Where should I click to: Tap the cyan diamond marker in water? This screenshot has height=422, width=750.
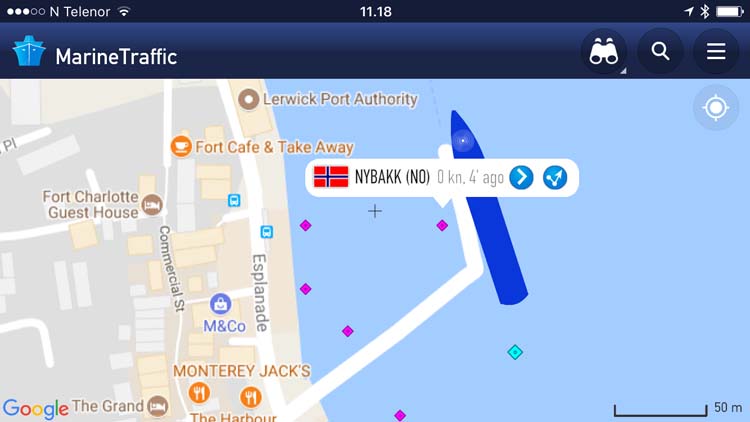click(x=515, y=352)
